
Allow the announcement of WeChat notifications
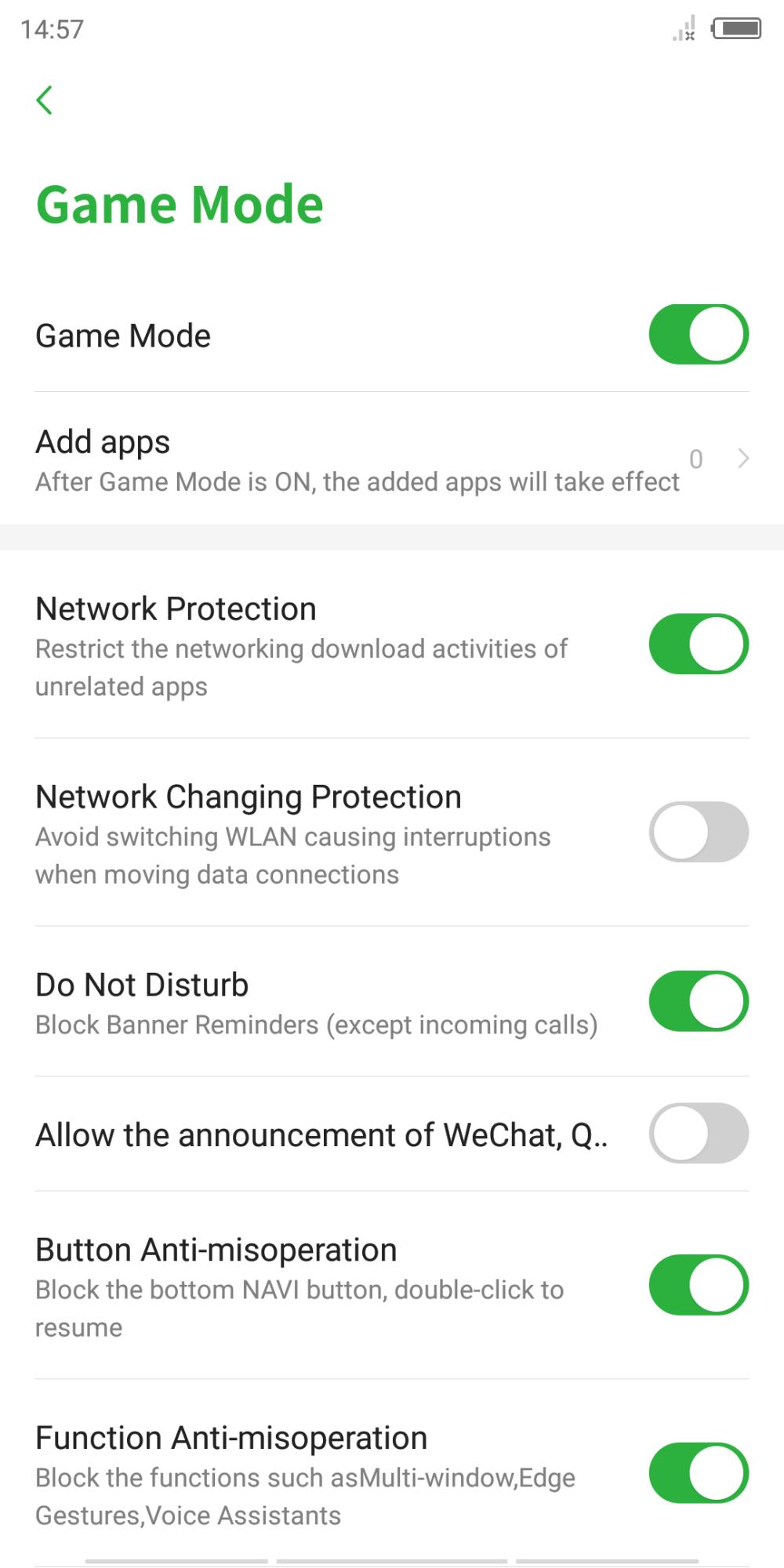[x=699, y=1133]
